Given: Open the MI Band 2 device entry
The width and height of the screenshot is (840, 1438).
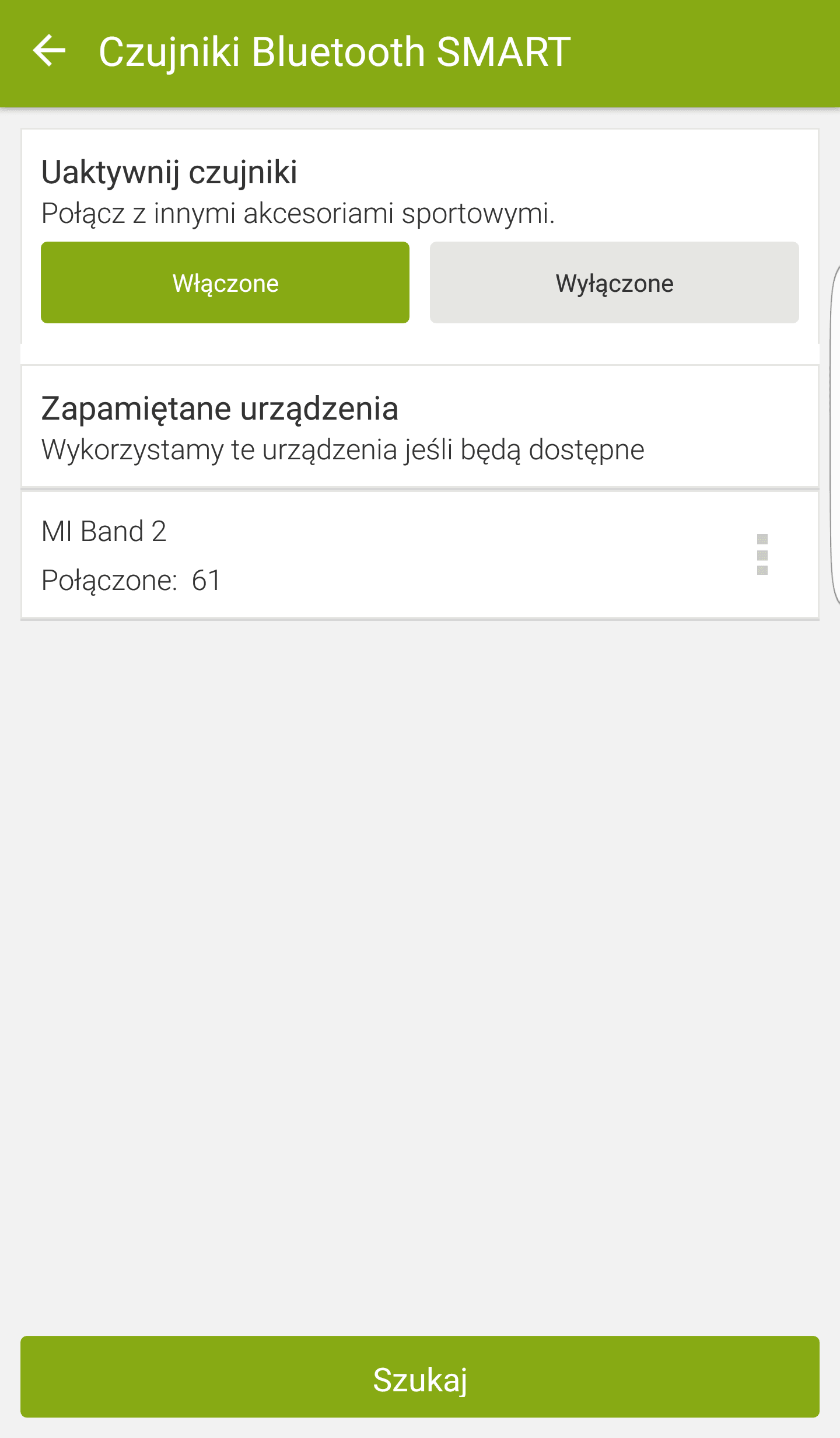Looking at the screenshot, I should click(x=420, y=555).
